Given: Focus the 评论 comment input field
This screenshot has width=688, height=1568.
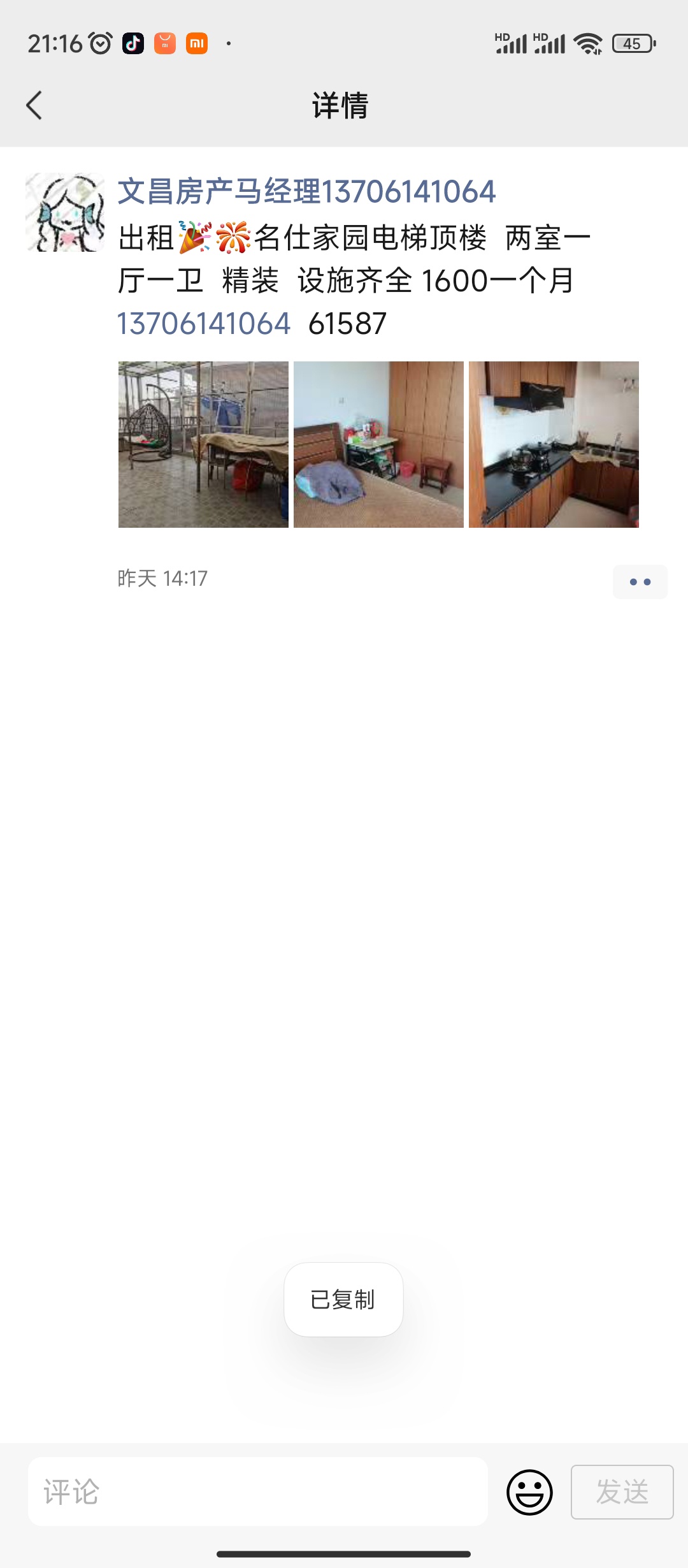Looking at the screenshot, I should pos(258,1492).
